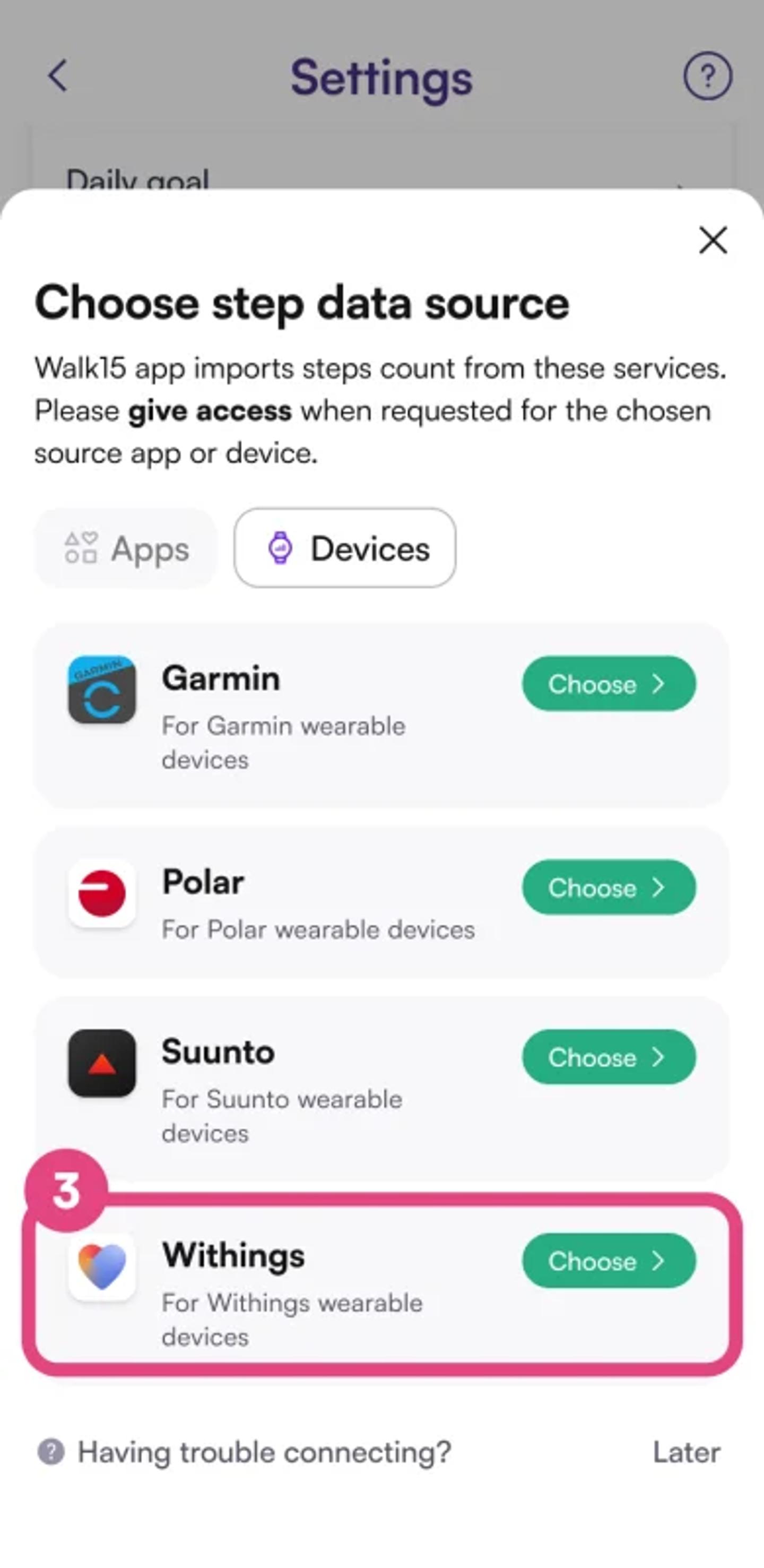Image resolution: width=764 pixels, height=1568 pixels.
Task: Choose Polar wearable devices
Action: coord(608,888)
